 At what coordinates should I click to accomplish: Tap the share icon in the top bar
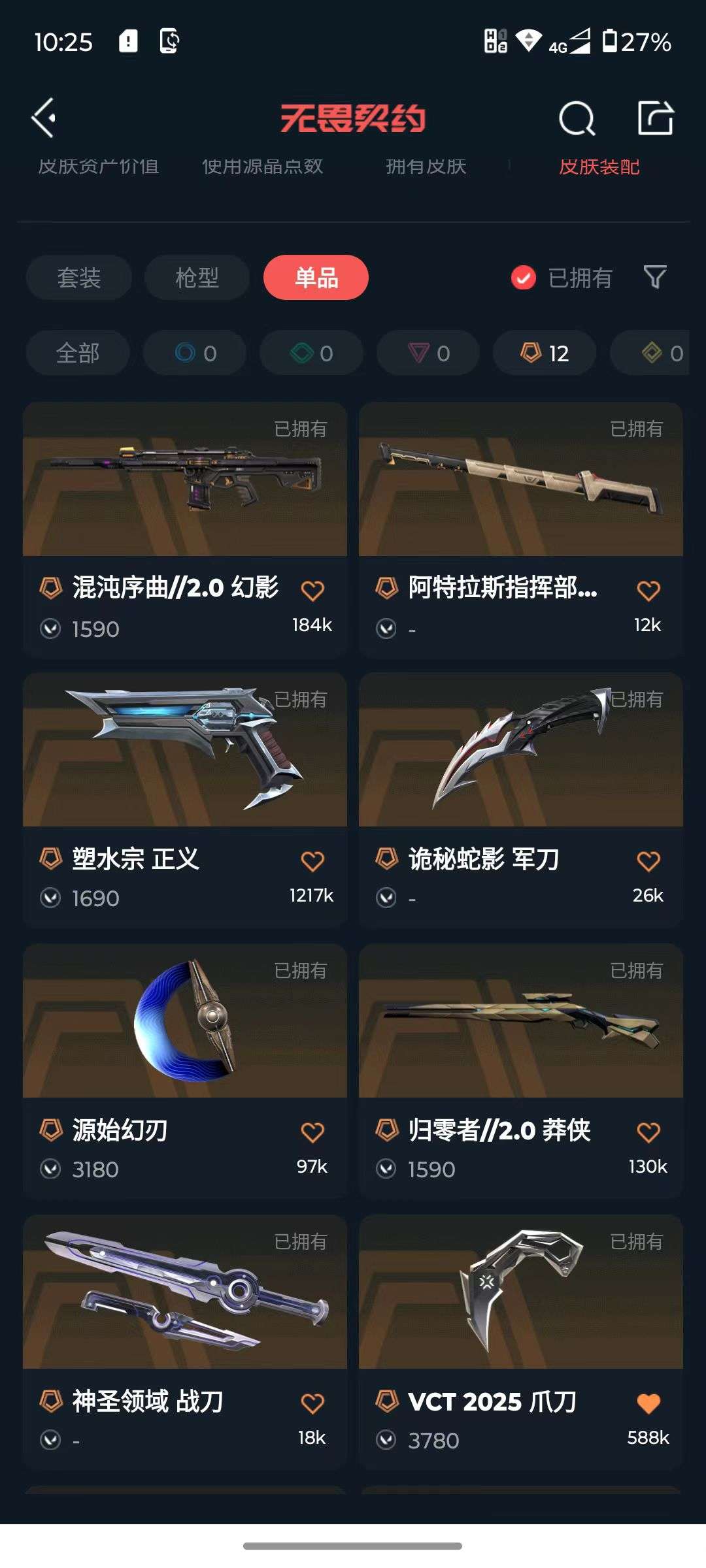click(655, 118)
